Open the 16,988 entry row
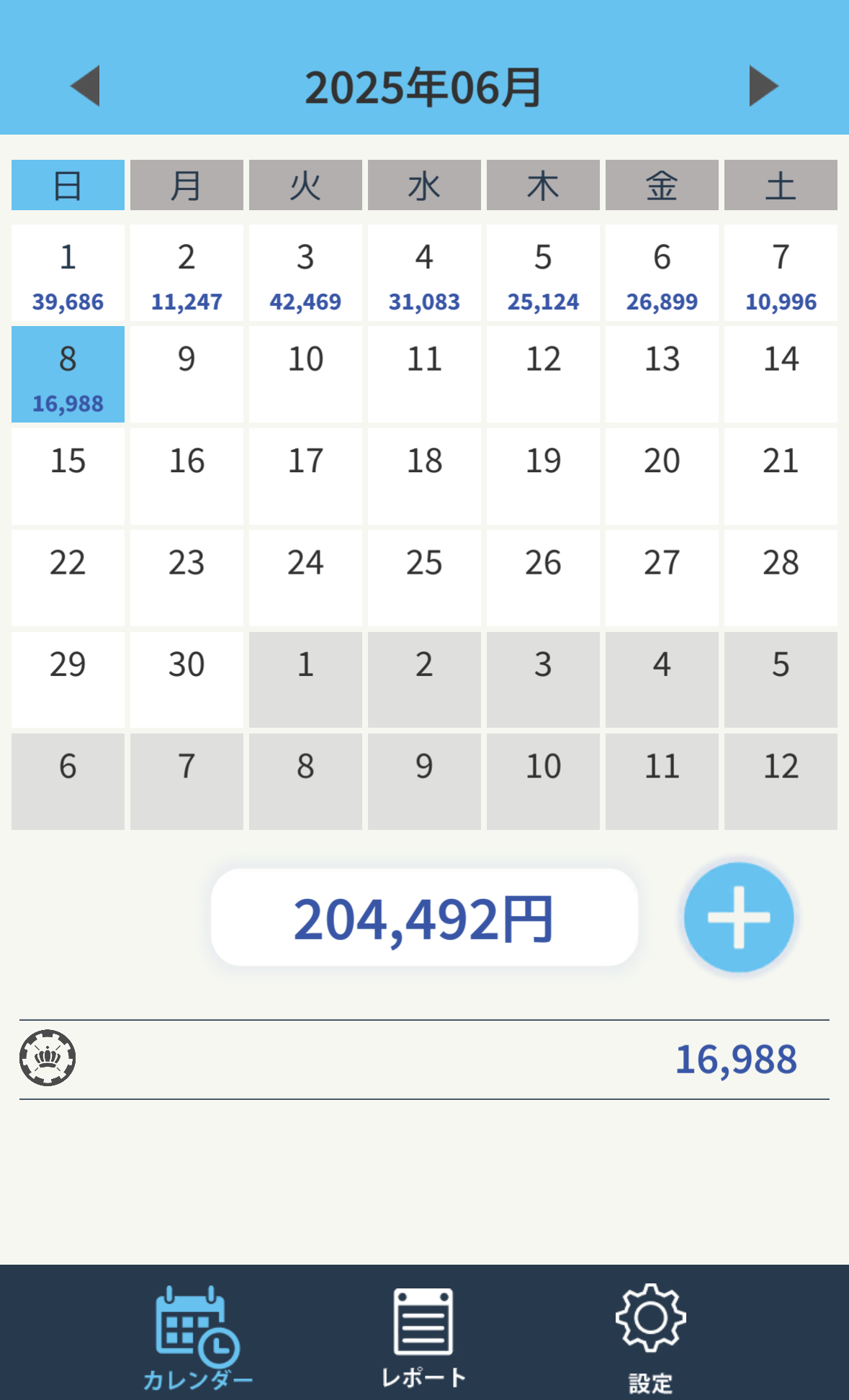 tap(423, 1059)
